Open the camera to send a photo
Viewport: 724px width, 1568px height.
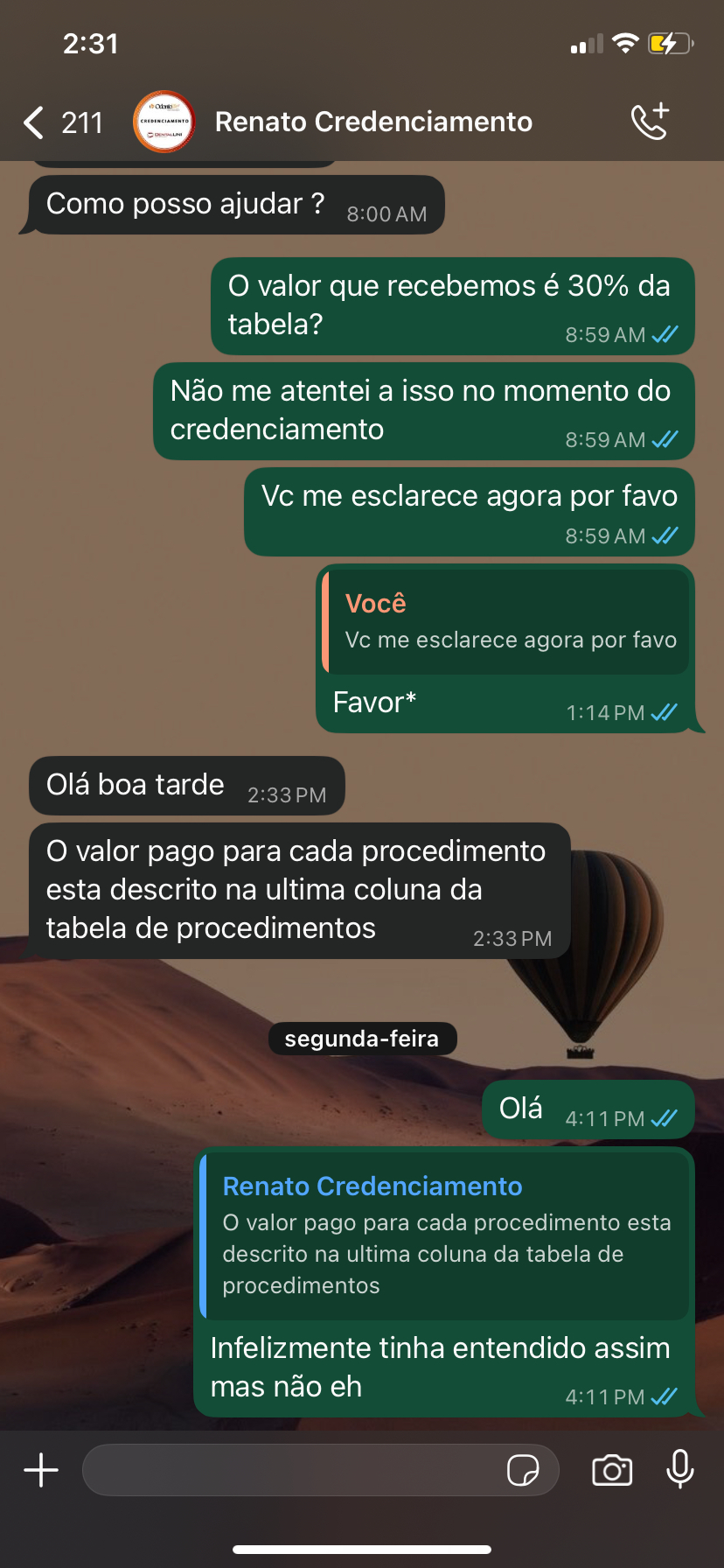tap(612, 1470)
